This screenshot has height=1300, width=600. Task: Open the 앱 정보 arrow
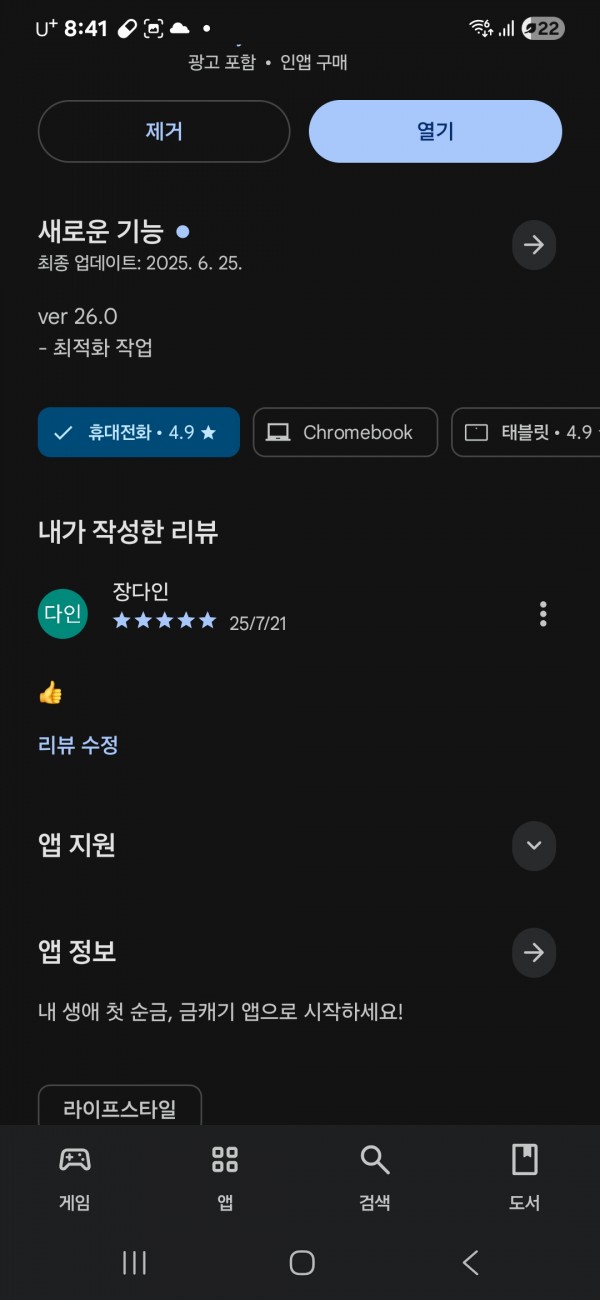pos(534,953)
